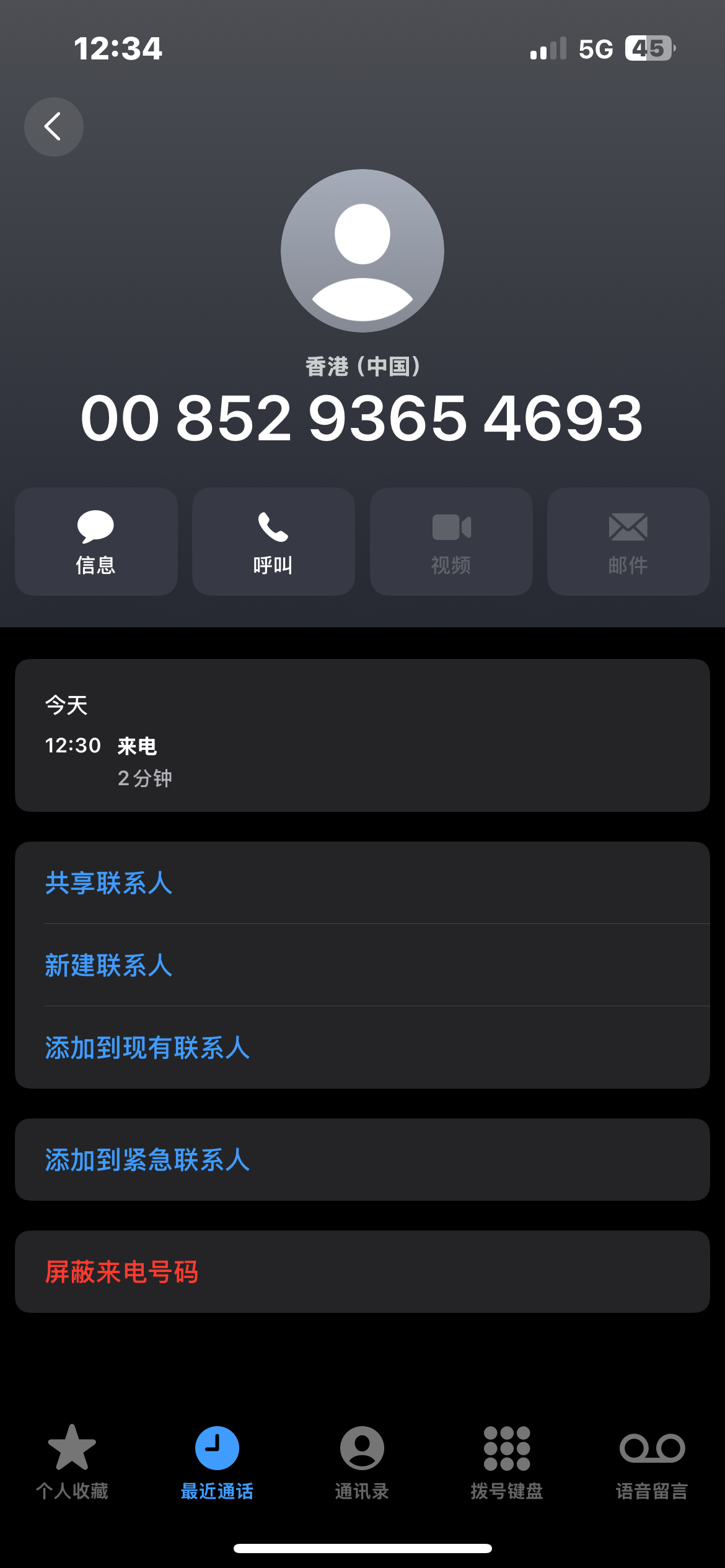Send a message via 信息 button
The image size is (725, 1568).
click(96, 541)
